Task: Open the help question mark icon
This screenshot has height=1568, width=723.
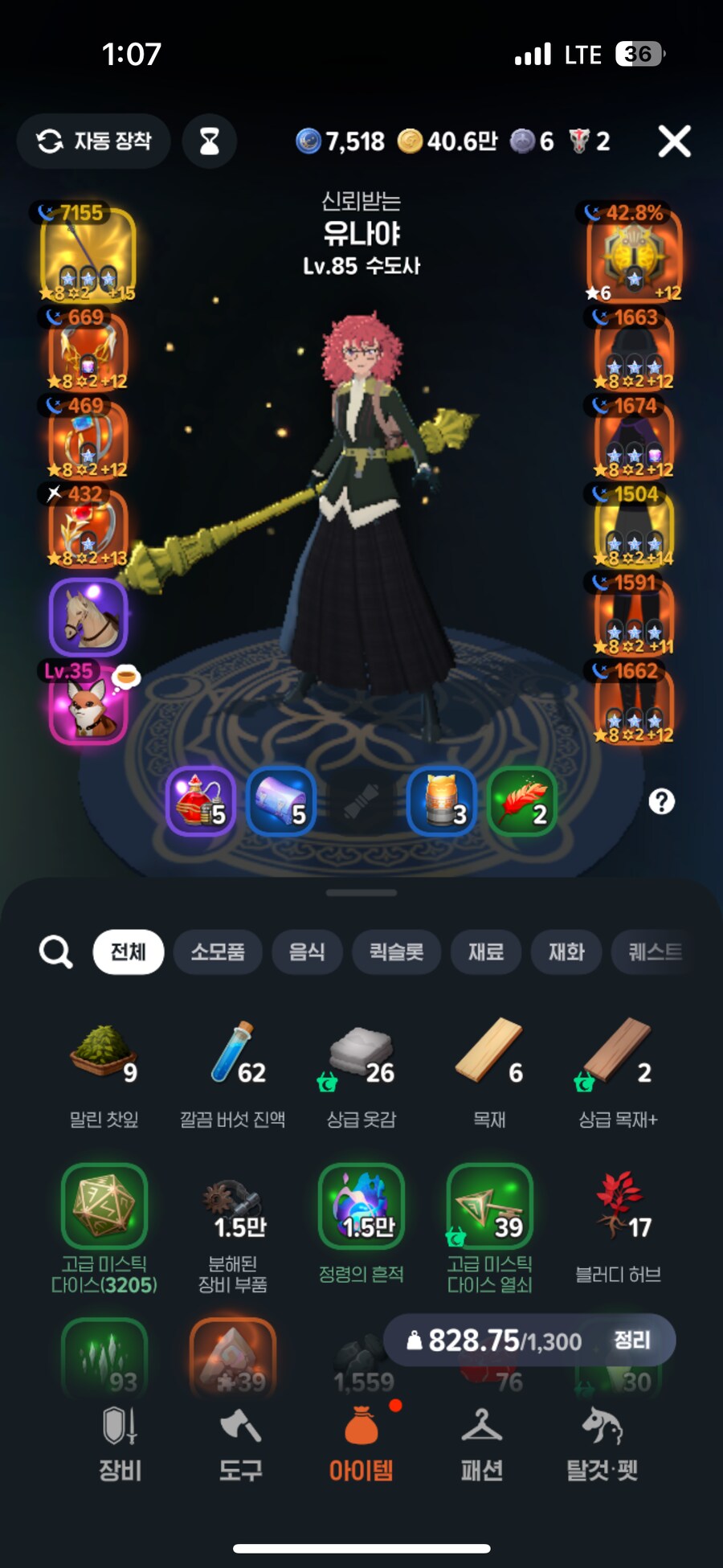Action: (661, 801)
